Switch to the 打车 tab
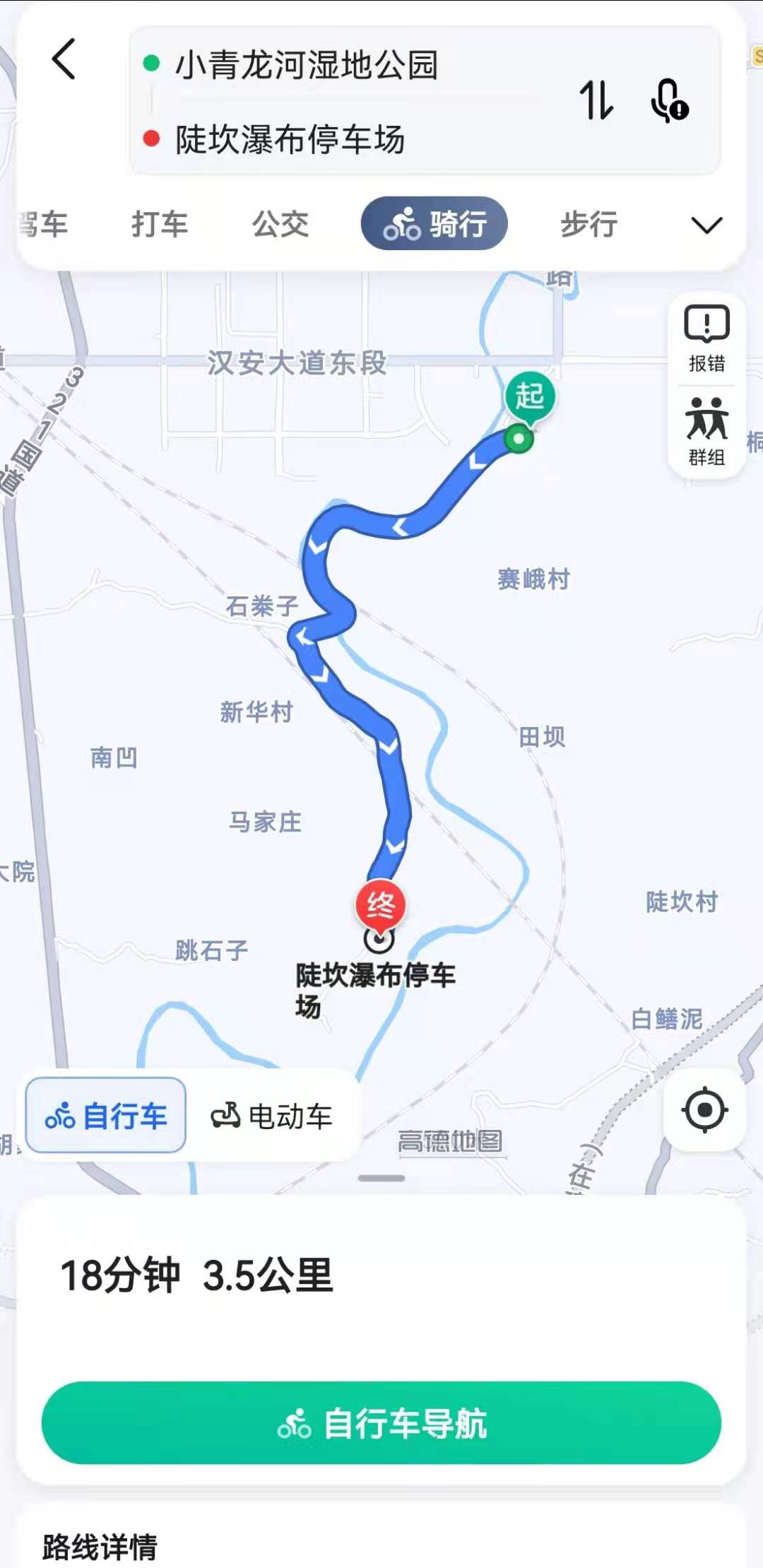This screenshot has width=763, height=1568. tap(160, 224)
